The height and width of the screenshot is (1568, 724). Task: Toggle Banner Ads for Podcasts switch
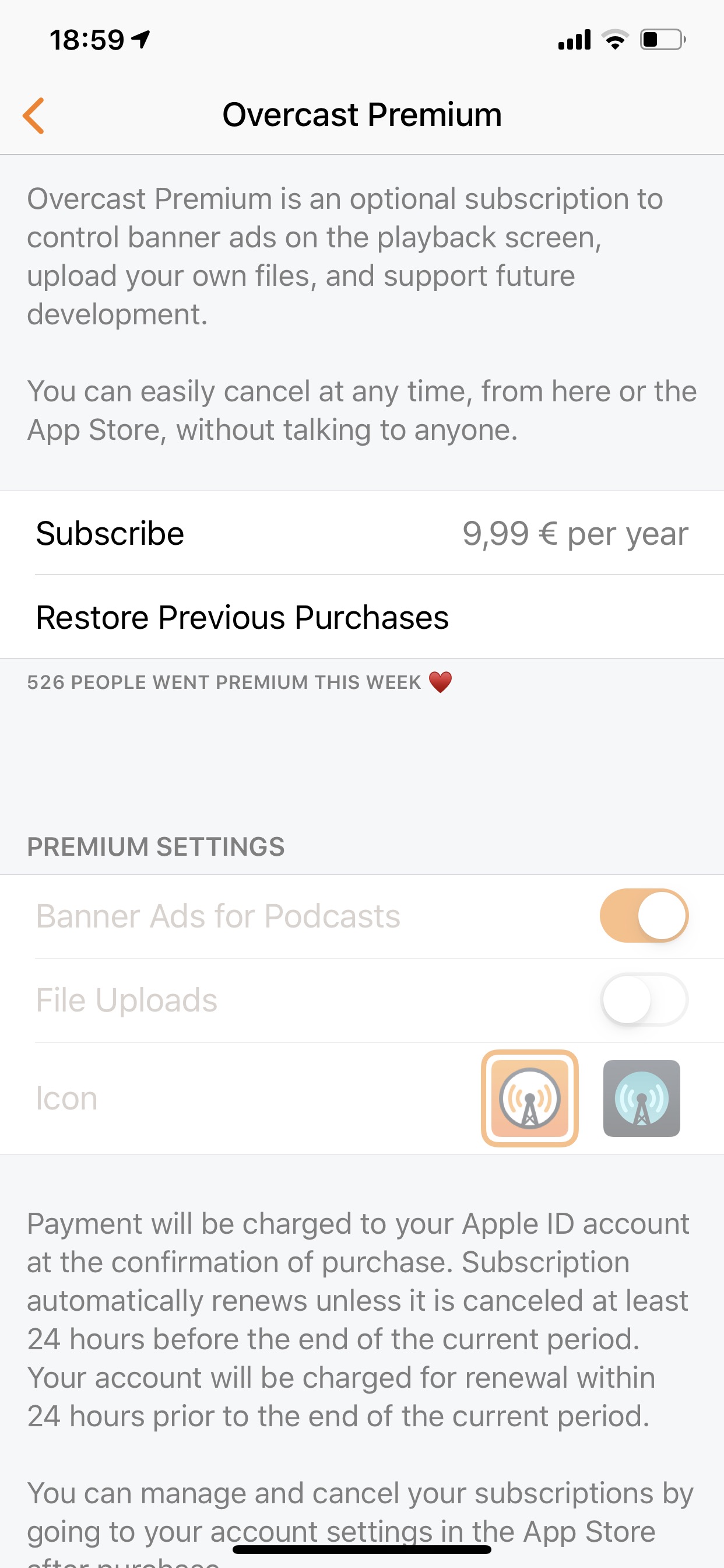click(x=644, y=915)
